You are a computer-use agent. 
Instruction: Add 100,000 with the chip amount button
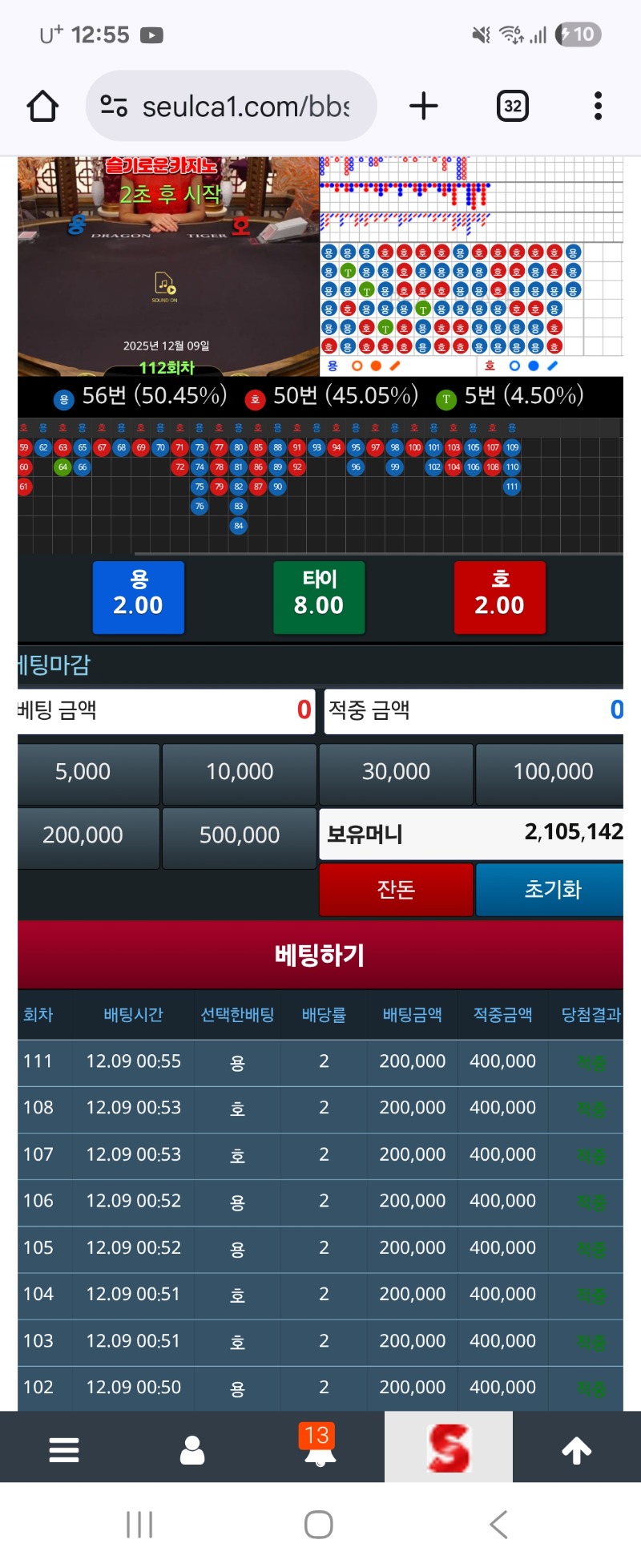click(553, 772)
